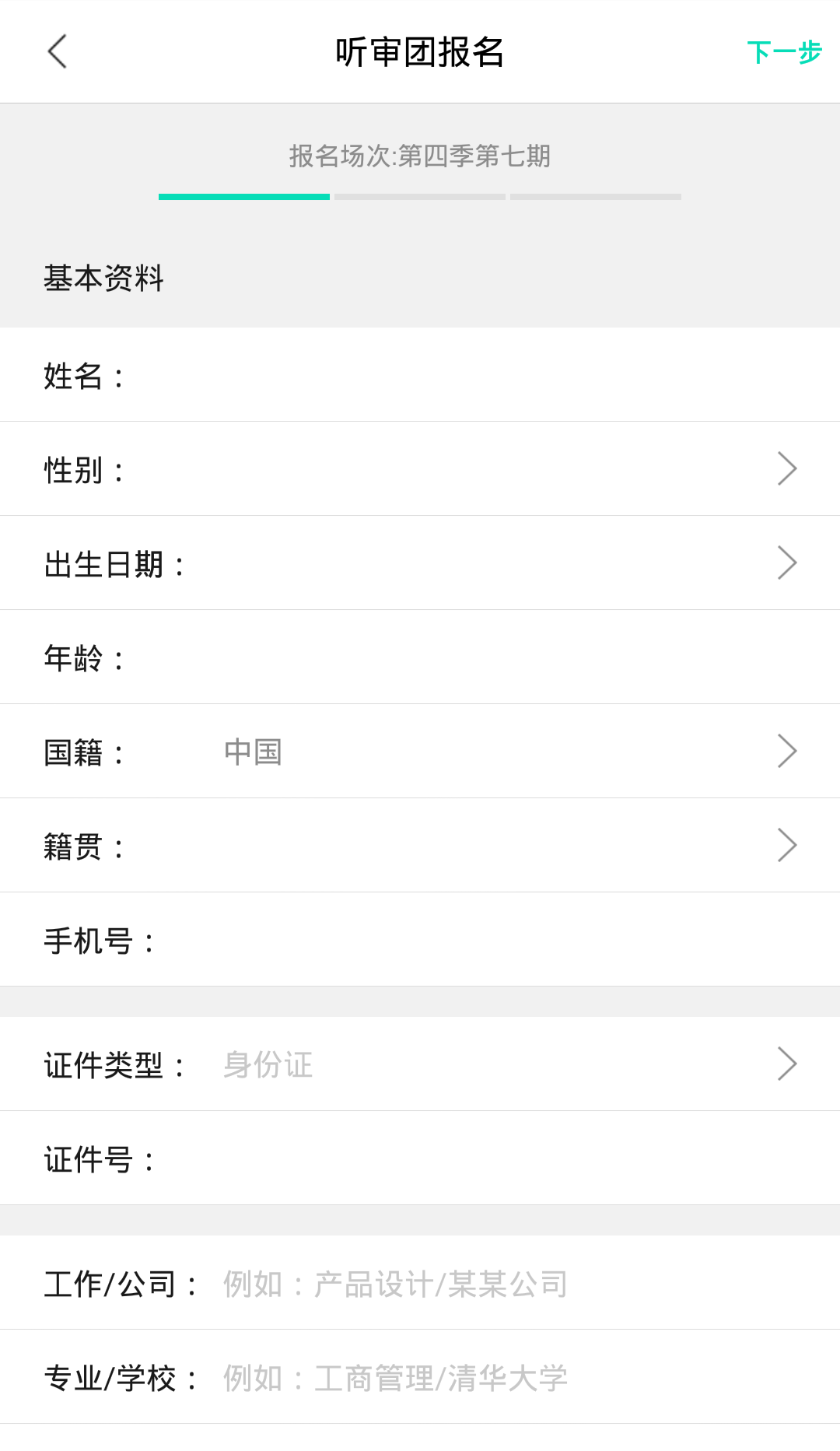The image size is (840, 1451).
Task: Select 身份证 as certificate type
Action: point(267,1064)
